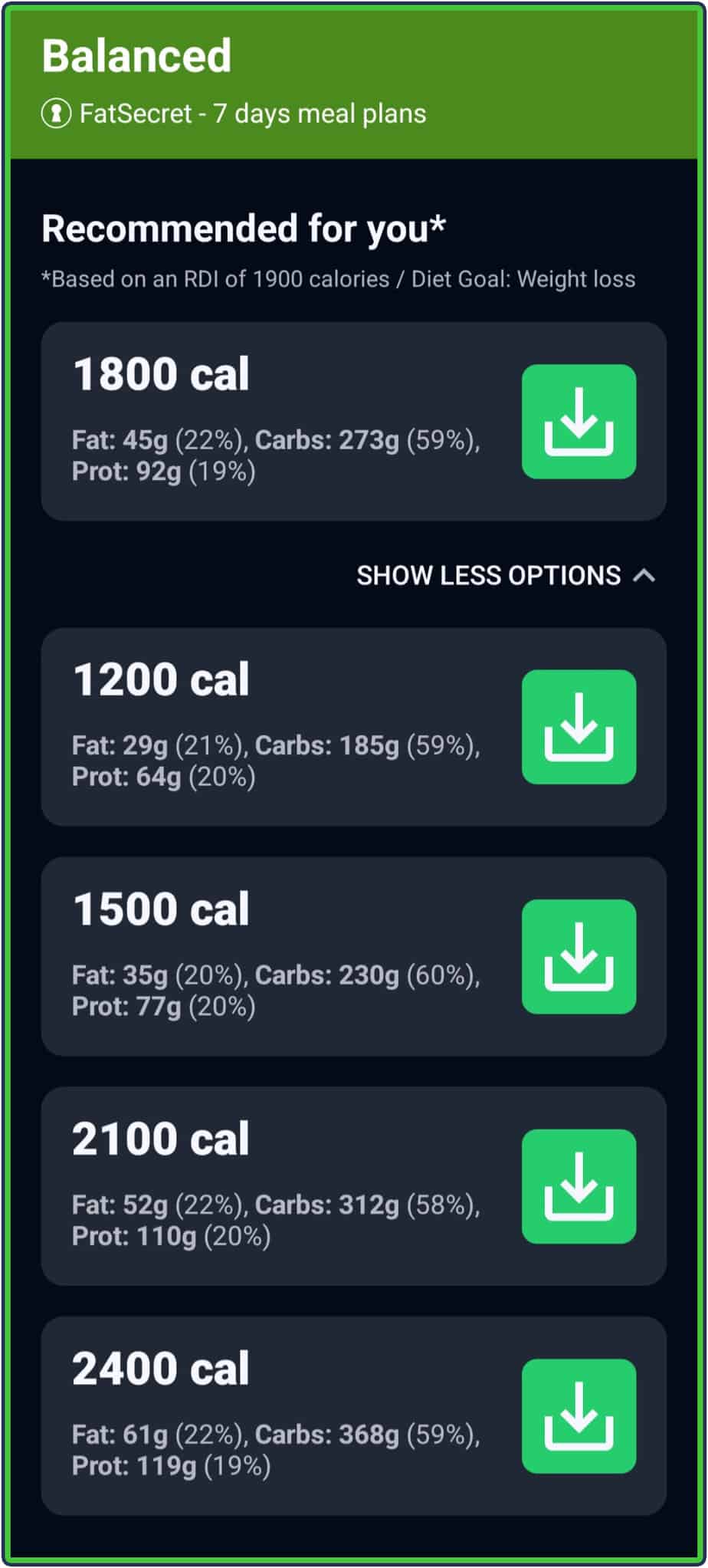This screenshot has height=1568, width=708.
Task: Download the 1500 cal meal plan
Action: pyautogui.click(x=579, y=956)
